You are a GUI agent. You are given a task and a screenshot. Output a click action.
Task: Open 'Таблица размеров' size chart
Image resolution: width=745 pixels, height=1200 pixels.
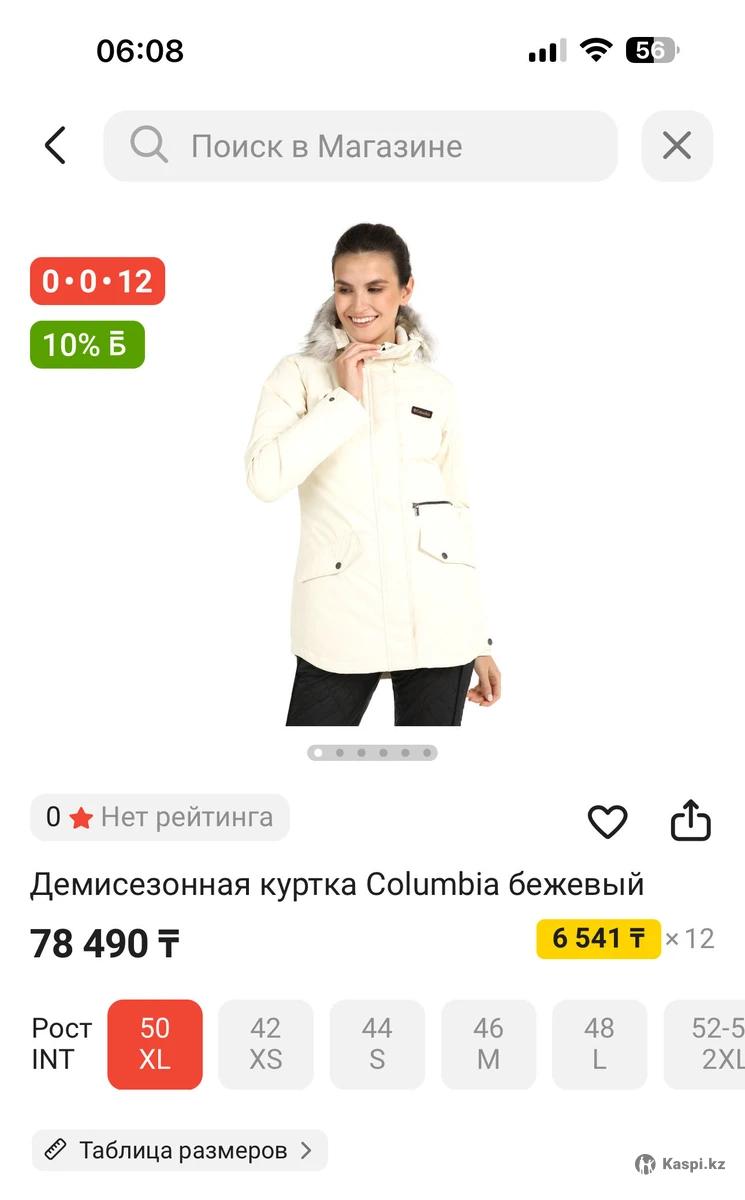coord(180,1150)
